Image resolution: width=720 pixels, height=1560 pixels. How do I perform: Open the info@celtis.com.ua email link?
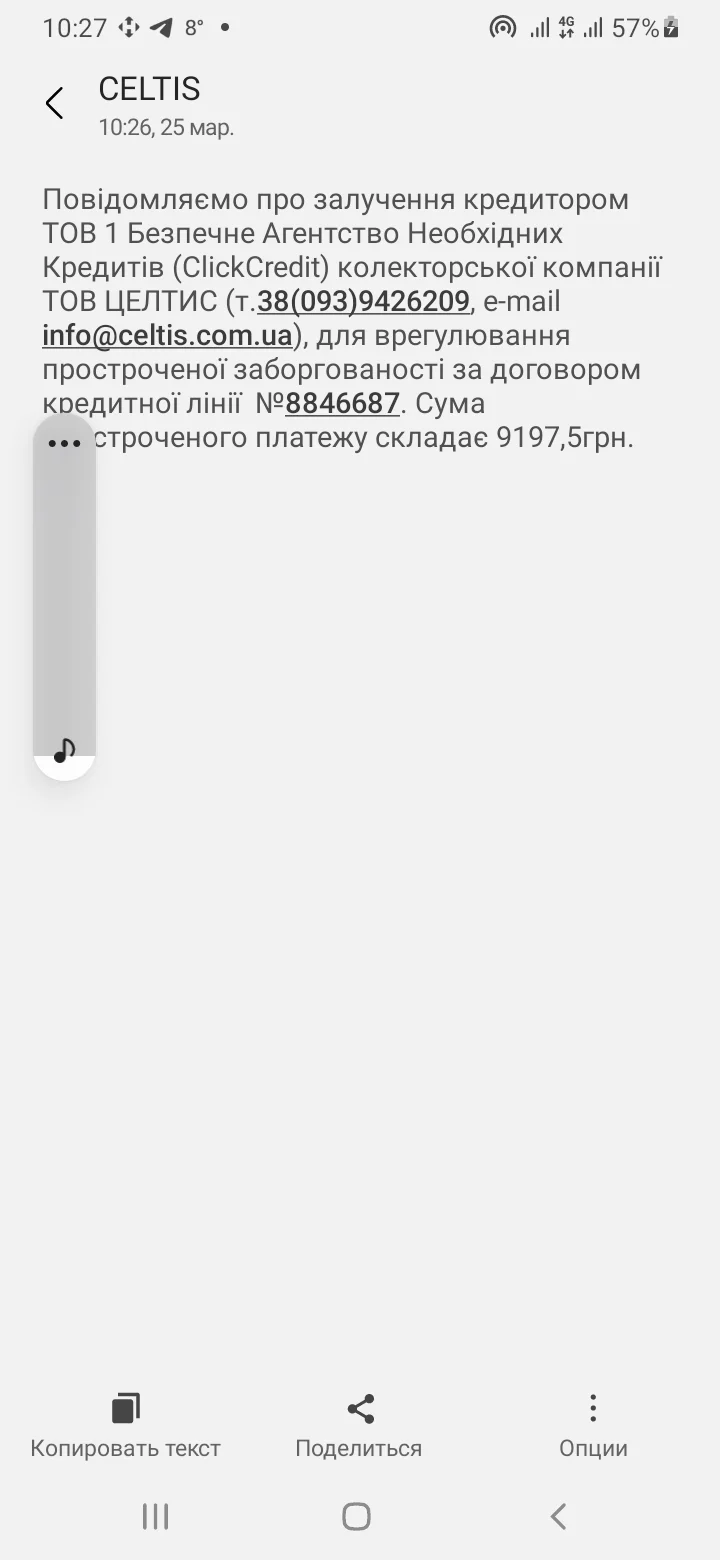pos(167,335)
